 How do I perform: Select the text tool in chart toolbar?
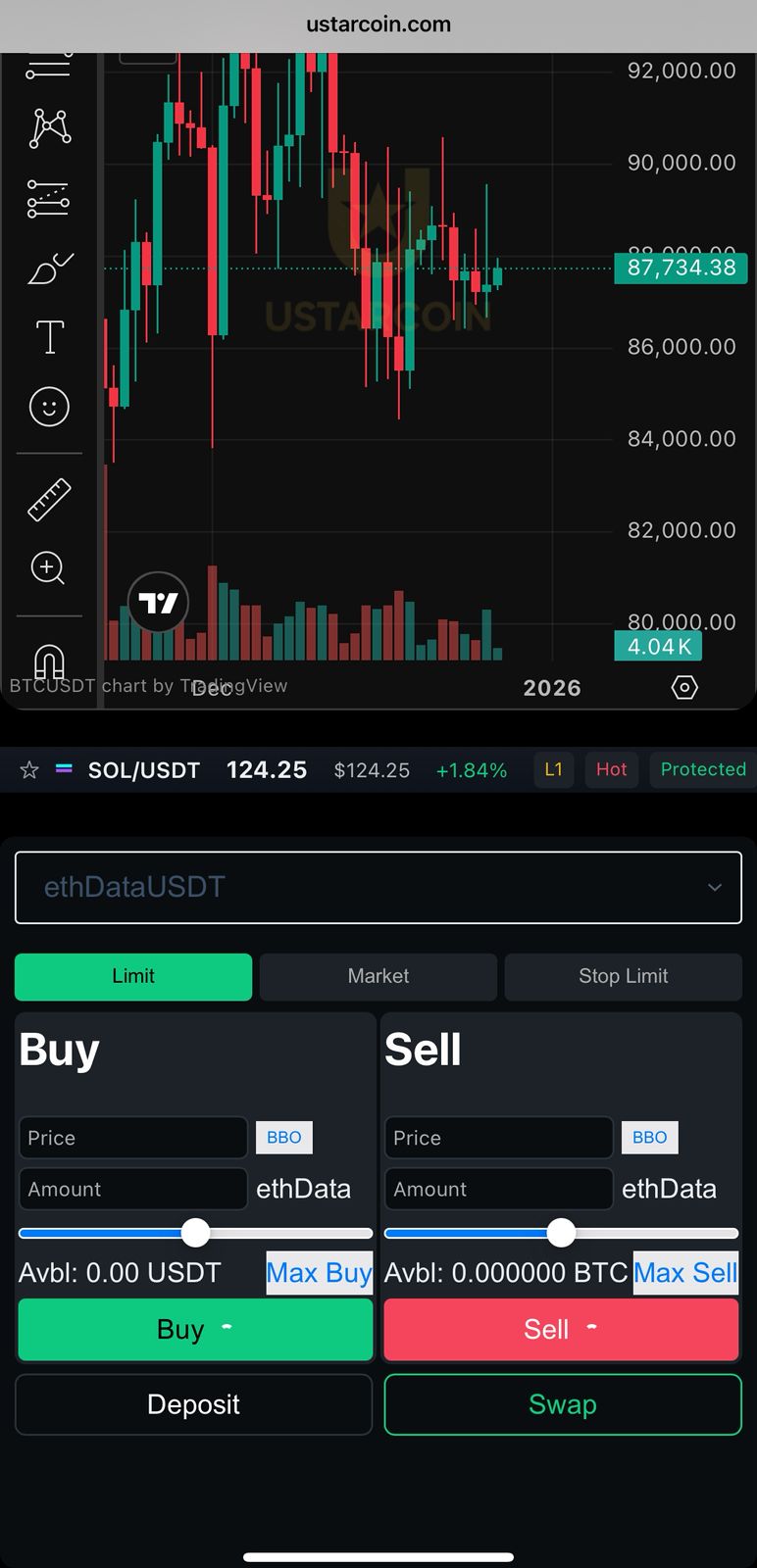point(49,337)
